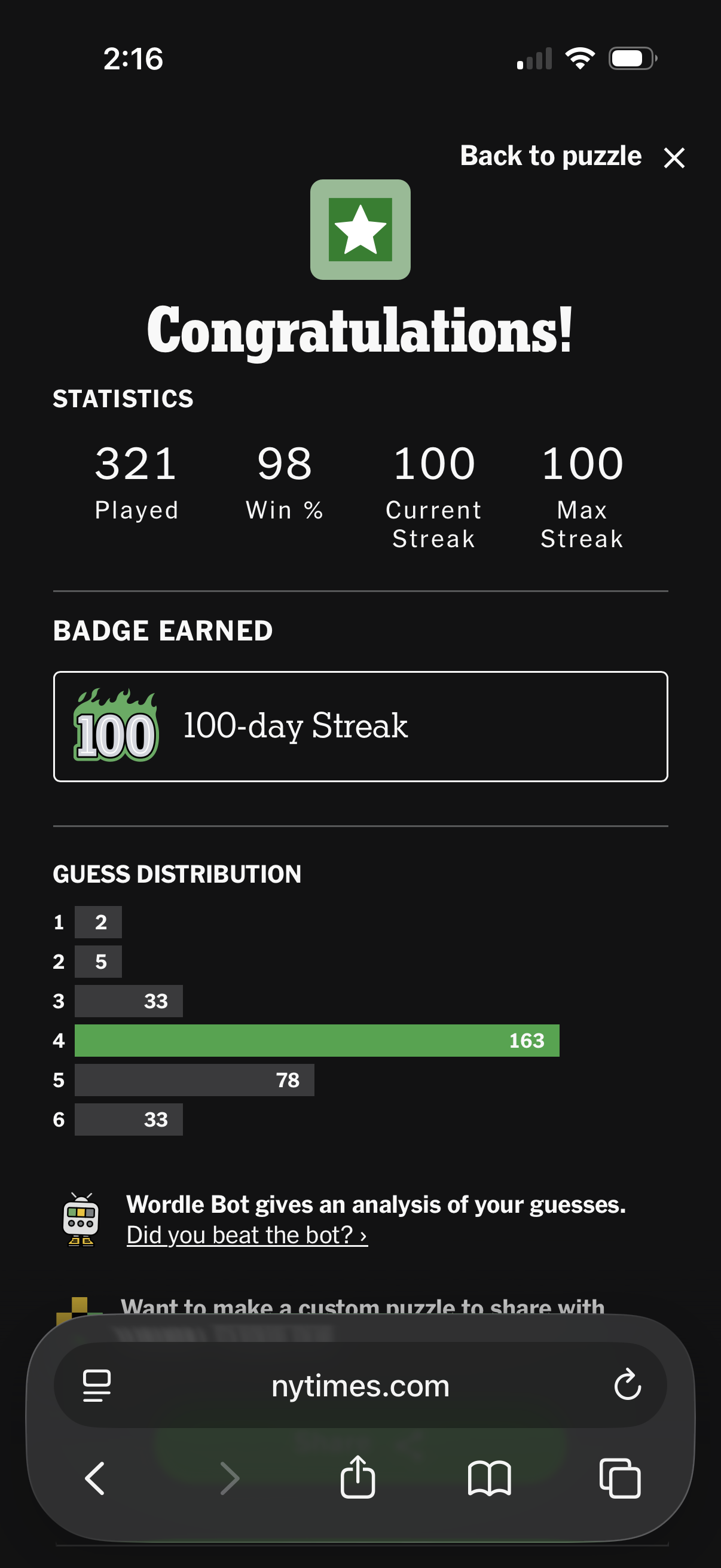Open Safari bookmarks
The height and width of the screenshot is (1568, 721).
[489, 1478]
